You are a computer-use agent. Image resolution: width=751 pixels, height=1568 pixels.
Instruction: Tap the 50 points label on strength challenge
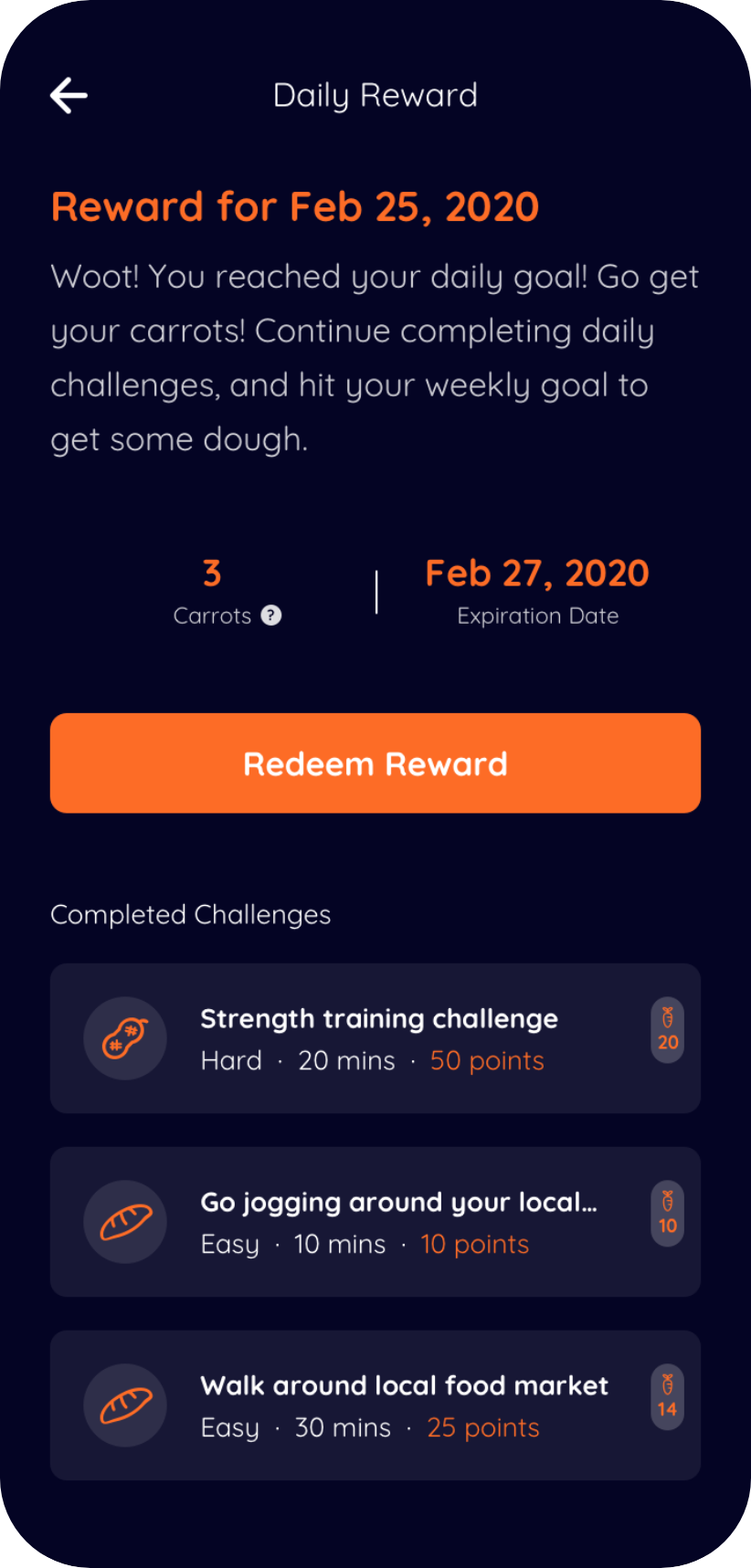point(487,1060)
